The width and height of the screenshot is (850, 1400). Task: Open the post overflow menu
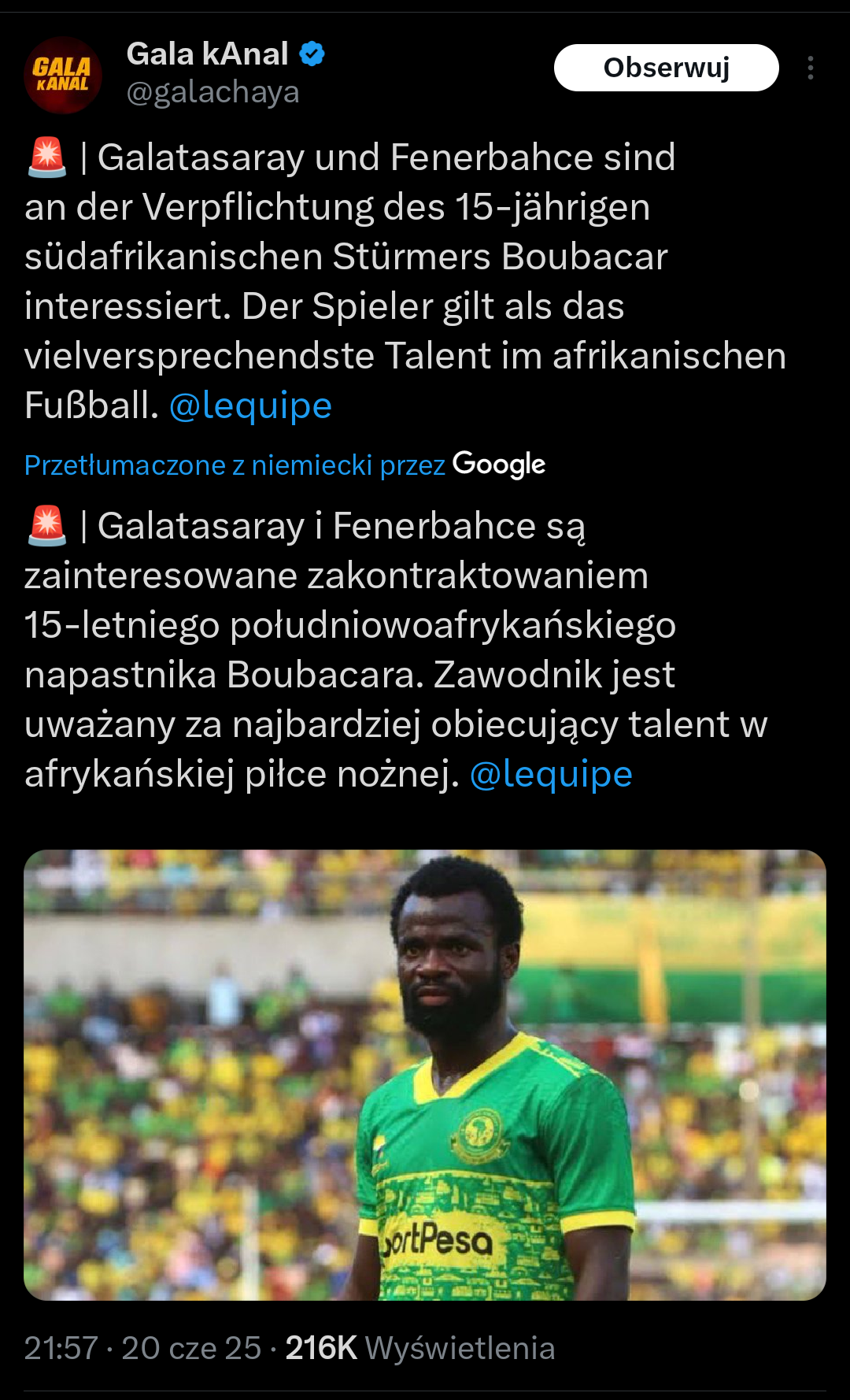[x=810, y=69]
